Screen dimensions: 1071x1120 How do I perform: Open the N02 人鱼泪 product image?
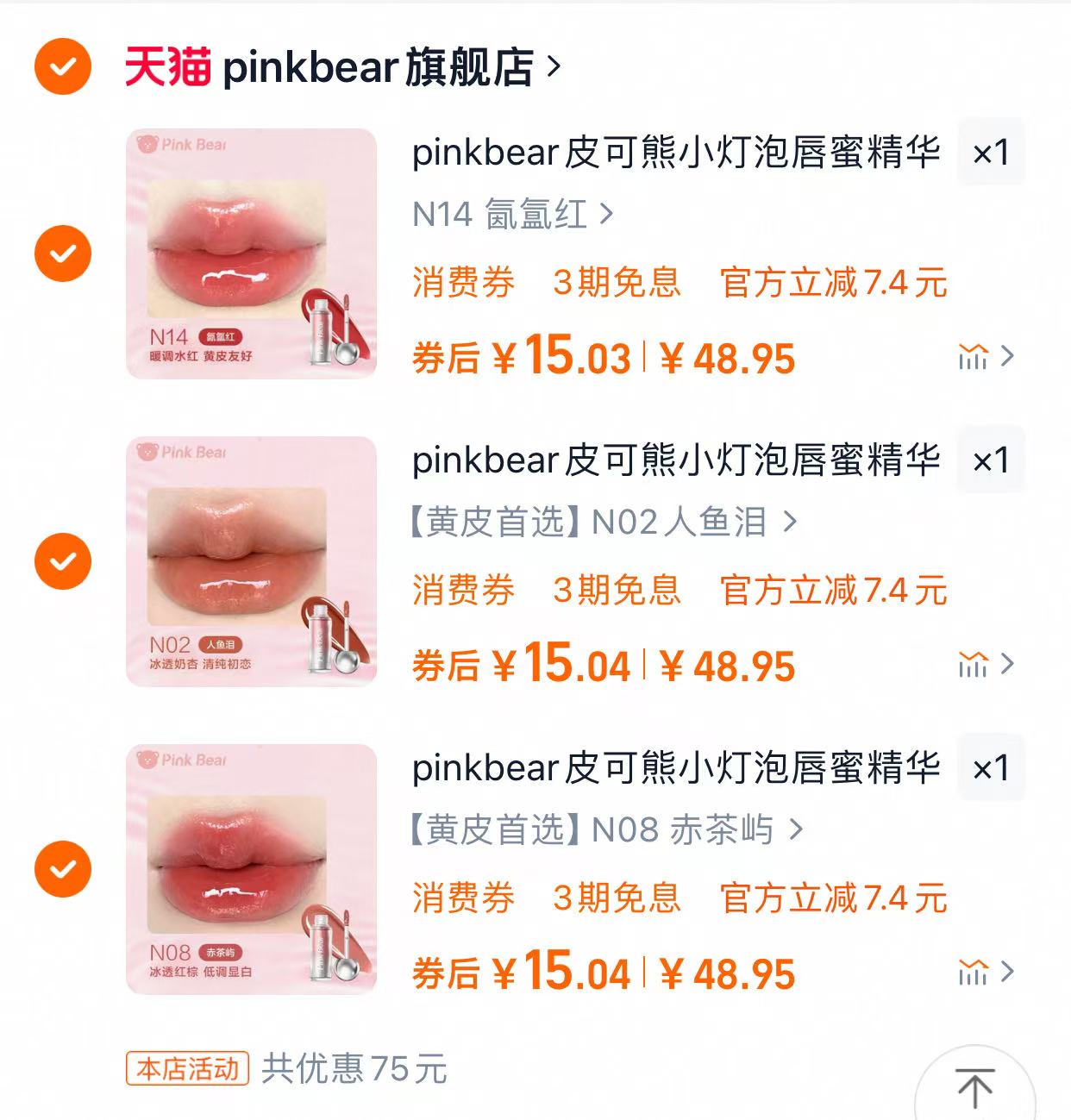click(251, 561)
